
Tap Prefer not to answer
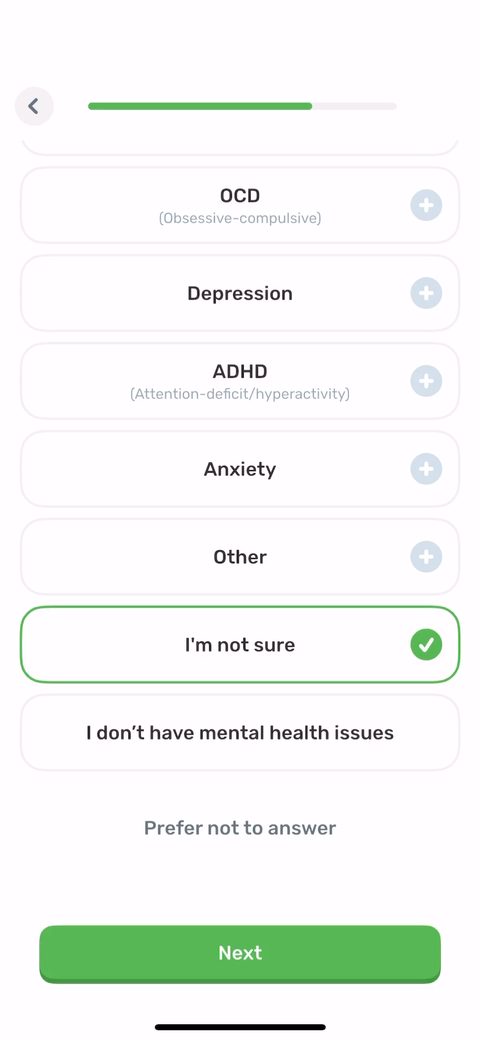pos(240,828)
